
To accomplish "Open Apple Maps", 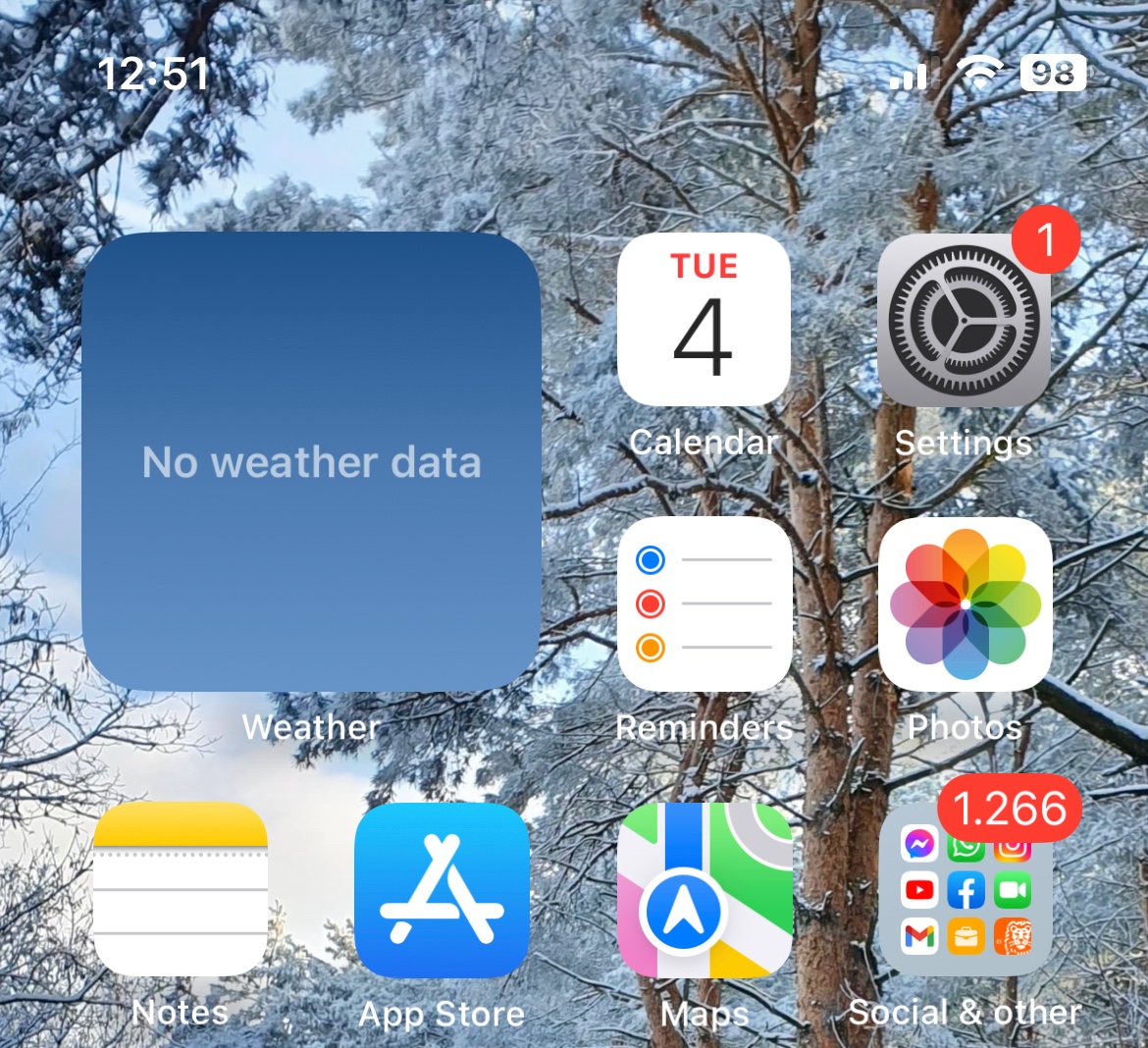I will tap(704, 889).
